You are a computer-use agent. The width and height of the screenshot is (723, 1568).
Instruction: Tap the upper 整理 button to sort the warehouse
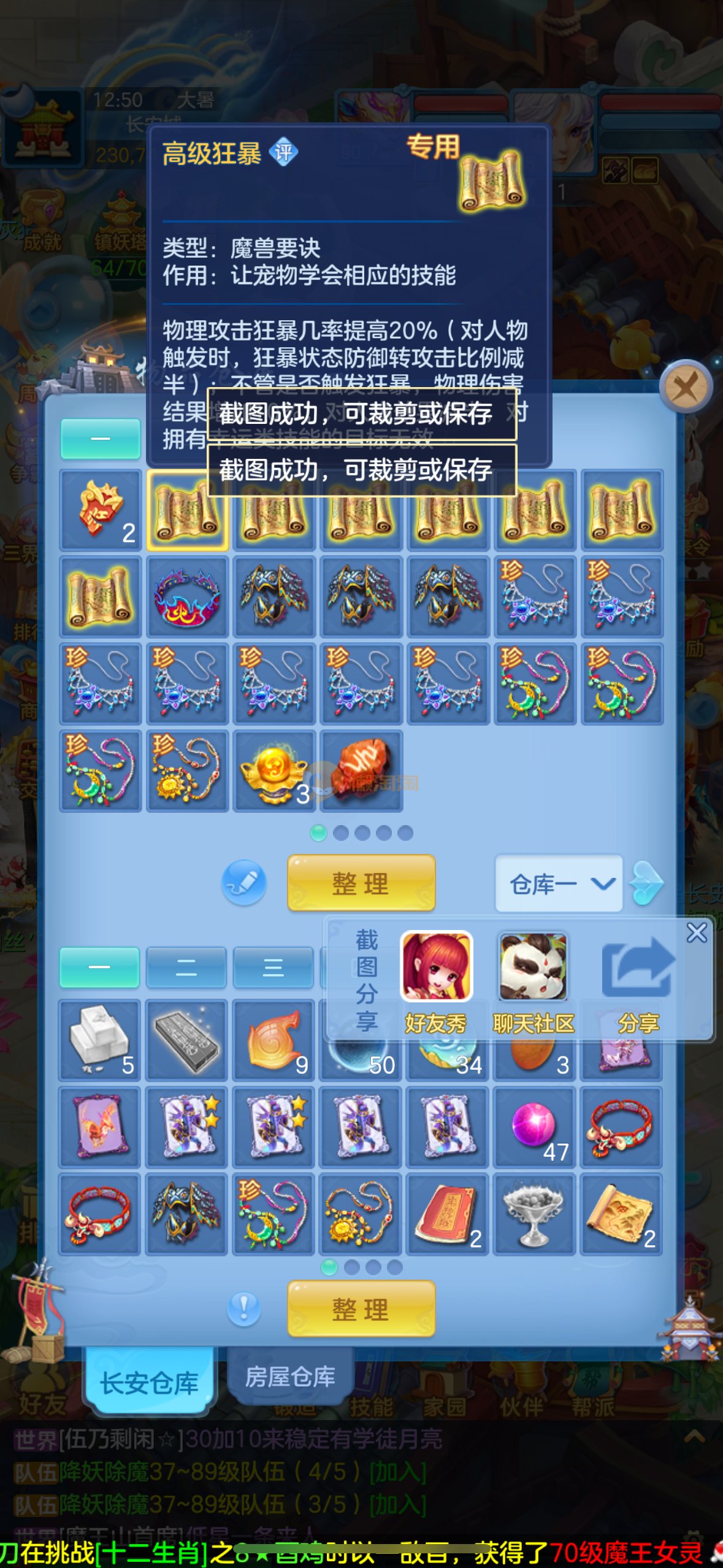click(361, 883)
